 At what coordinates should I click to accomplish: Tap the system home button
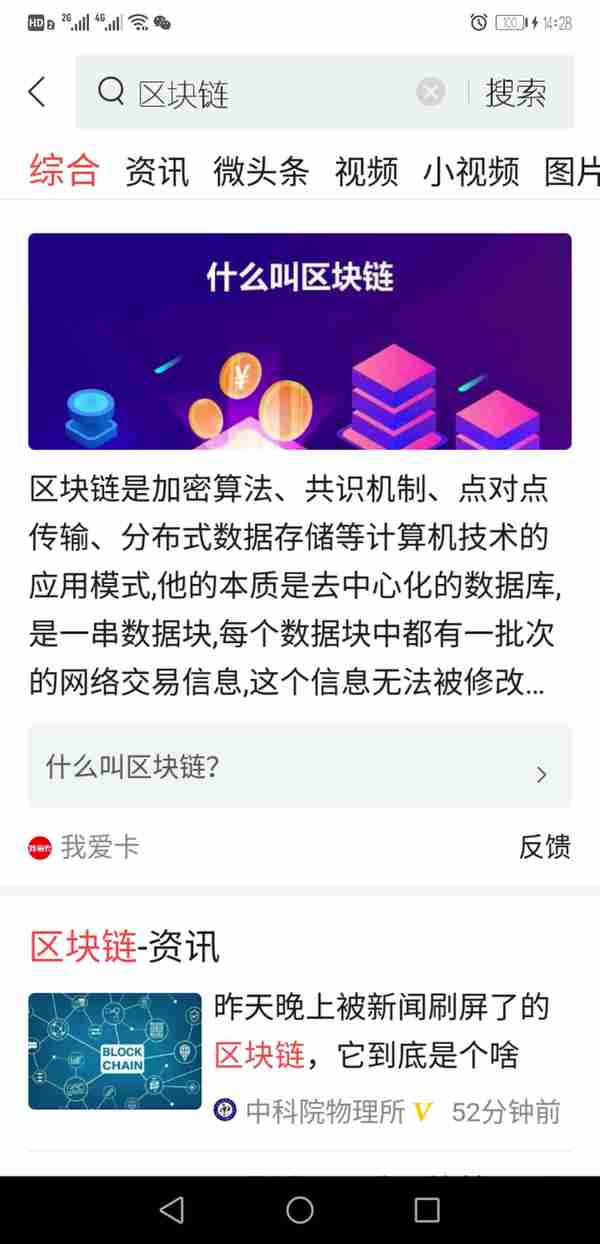[x=300, y=1210]
